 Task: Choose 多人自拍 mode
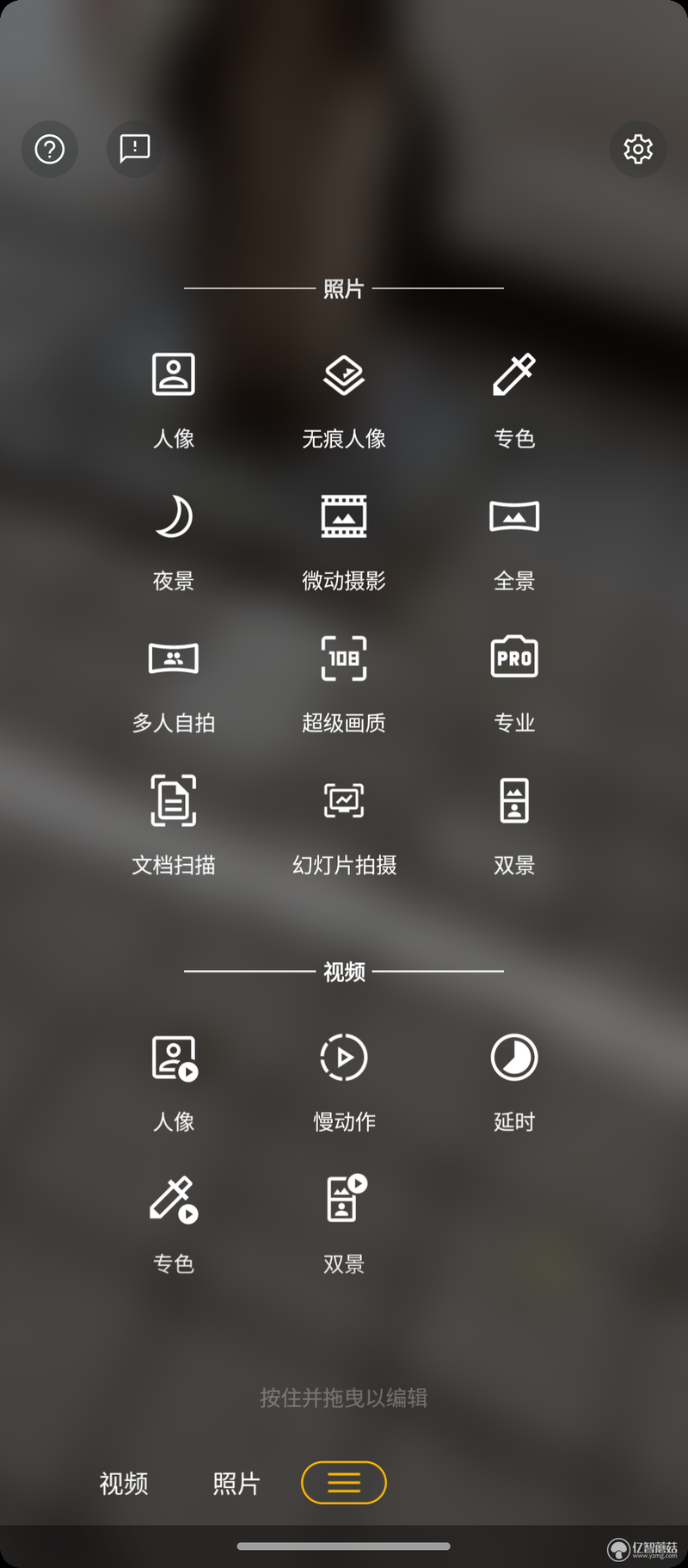point(174,684)
